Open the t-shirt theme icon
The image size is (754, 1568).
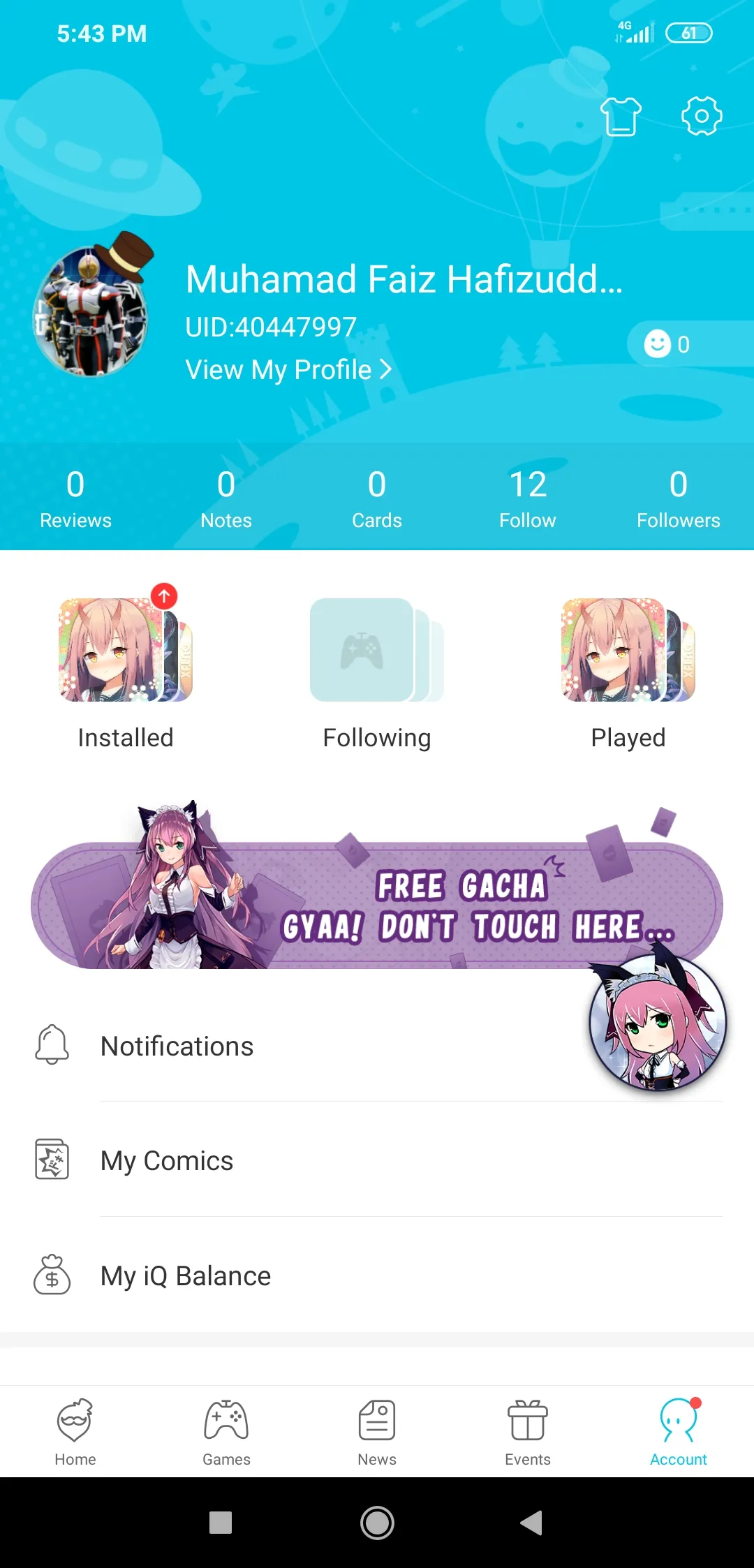click(621, 116)
